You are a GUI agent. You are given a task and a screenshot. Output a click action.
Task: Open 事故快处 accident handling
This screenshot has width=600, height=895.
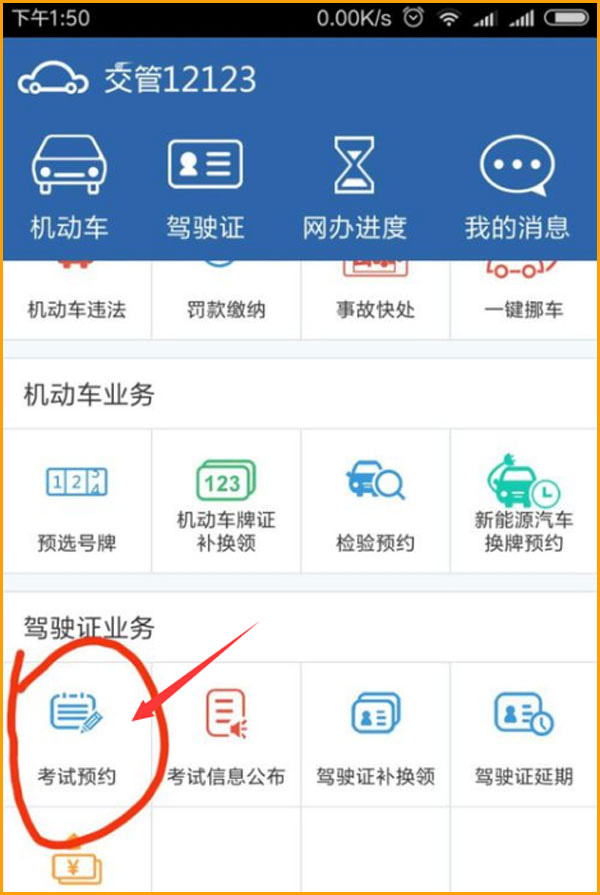point(375,298)
